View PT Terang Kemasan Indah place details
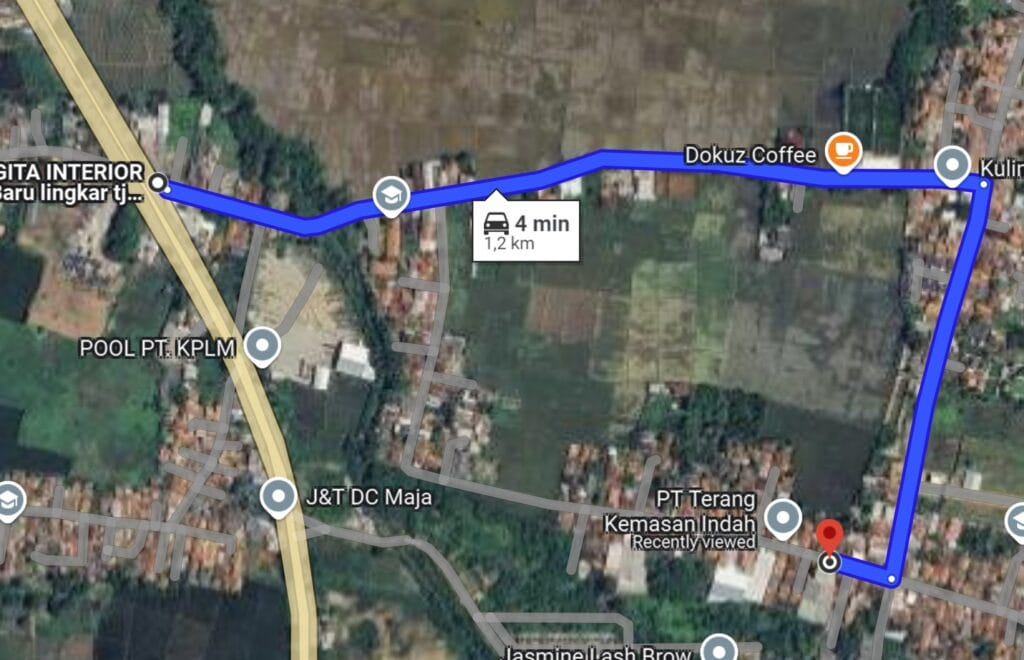This screenshot has width=1024, height=660. tap(782, 516)
